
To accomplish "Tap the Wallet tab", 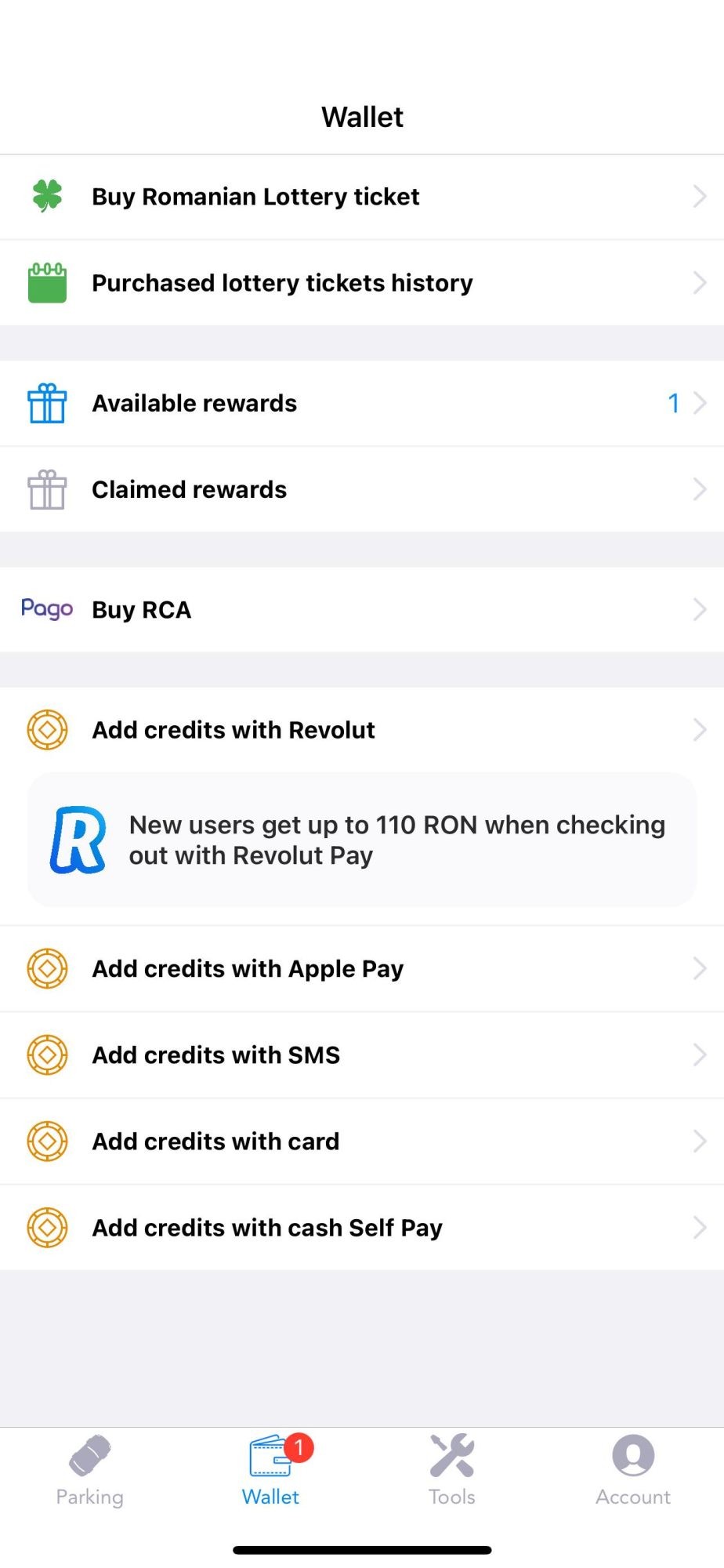I will (x=271, y=1471).
